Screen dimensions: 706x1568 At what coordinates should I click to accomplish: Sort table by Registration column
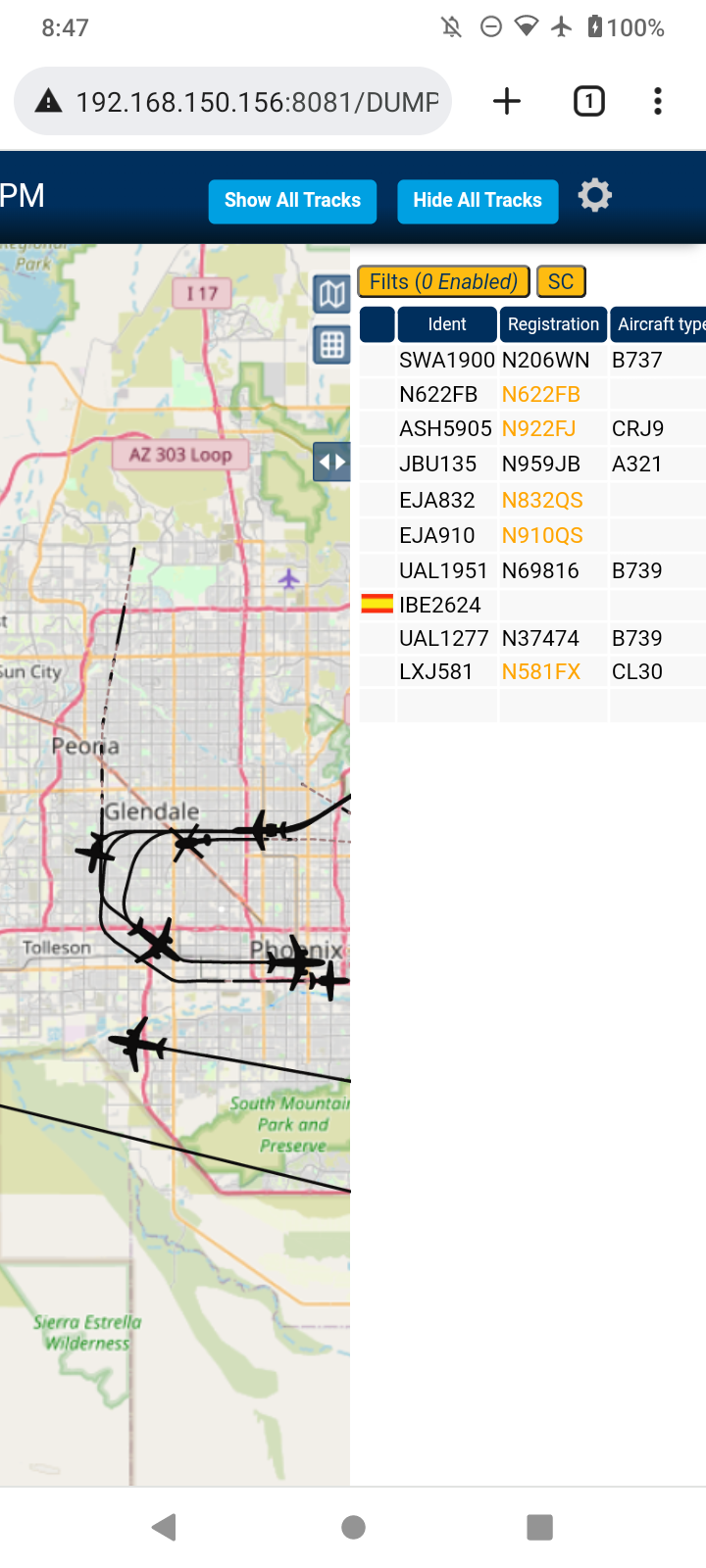[553, 324]
